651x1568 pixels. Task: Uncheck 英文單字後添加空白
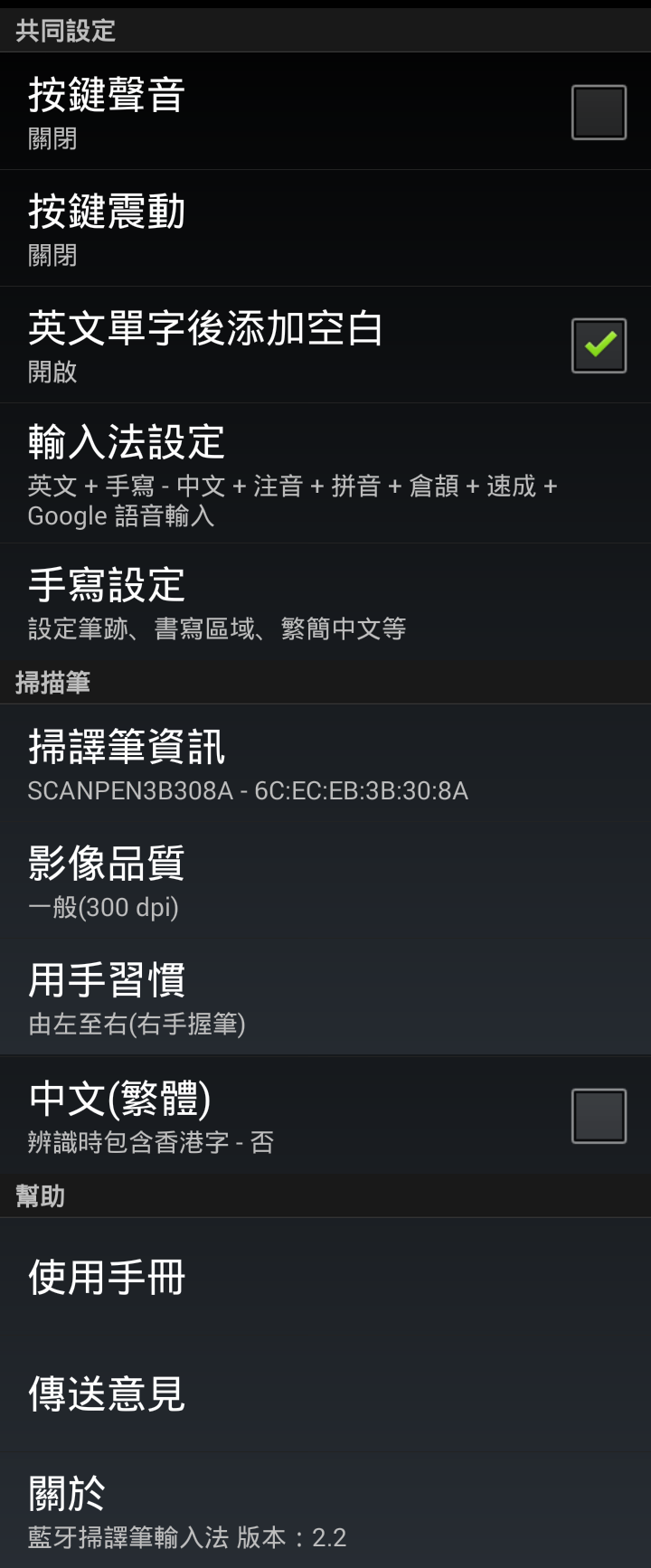[x=599, y=345]
